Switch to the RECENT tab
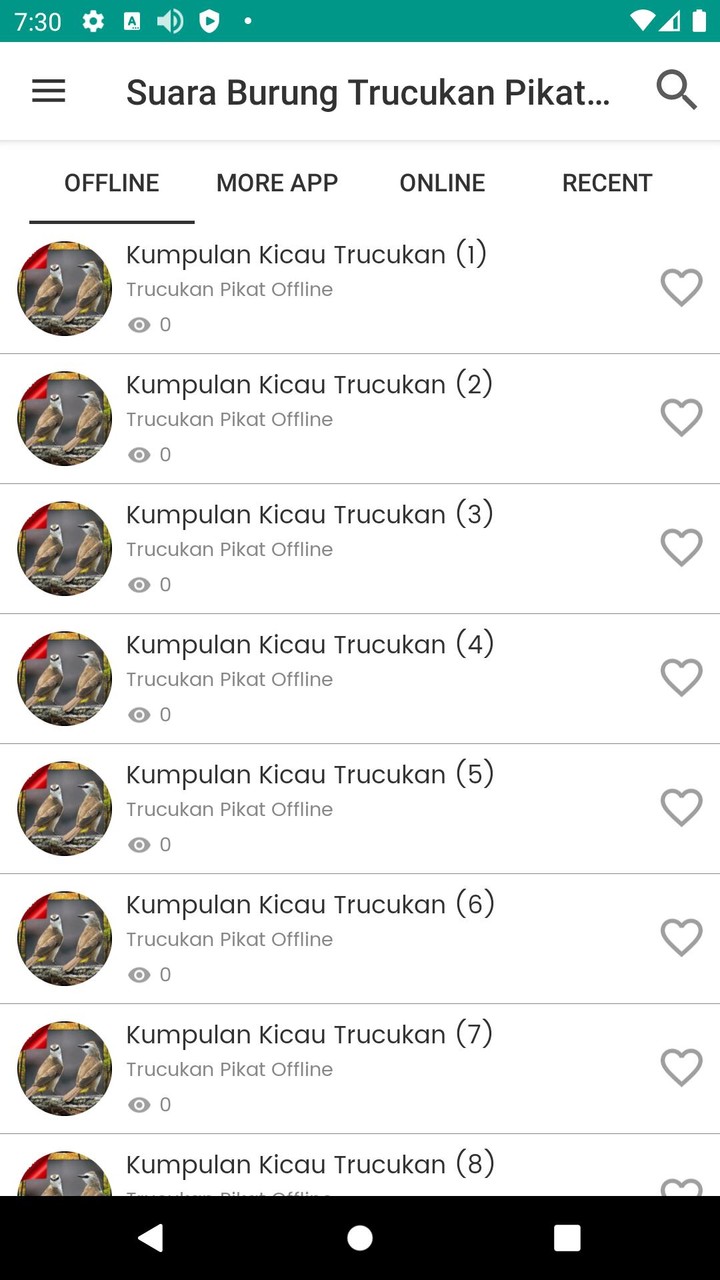The image size is (720, 1280). tap(607, 183)
